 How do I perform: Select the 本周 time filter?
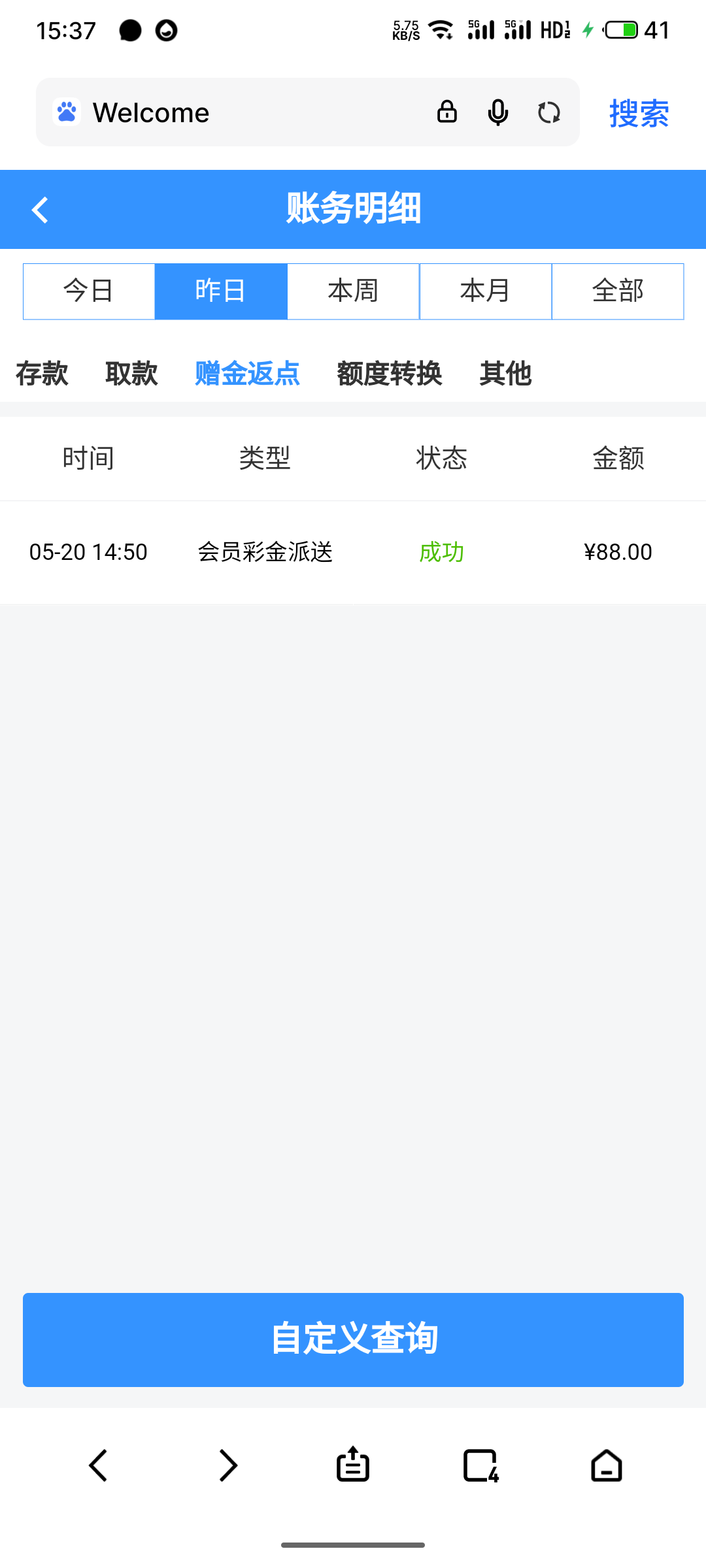click(x=353, y=291)
